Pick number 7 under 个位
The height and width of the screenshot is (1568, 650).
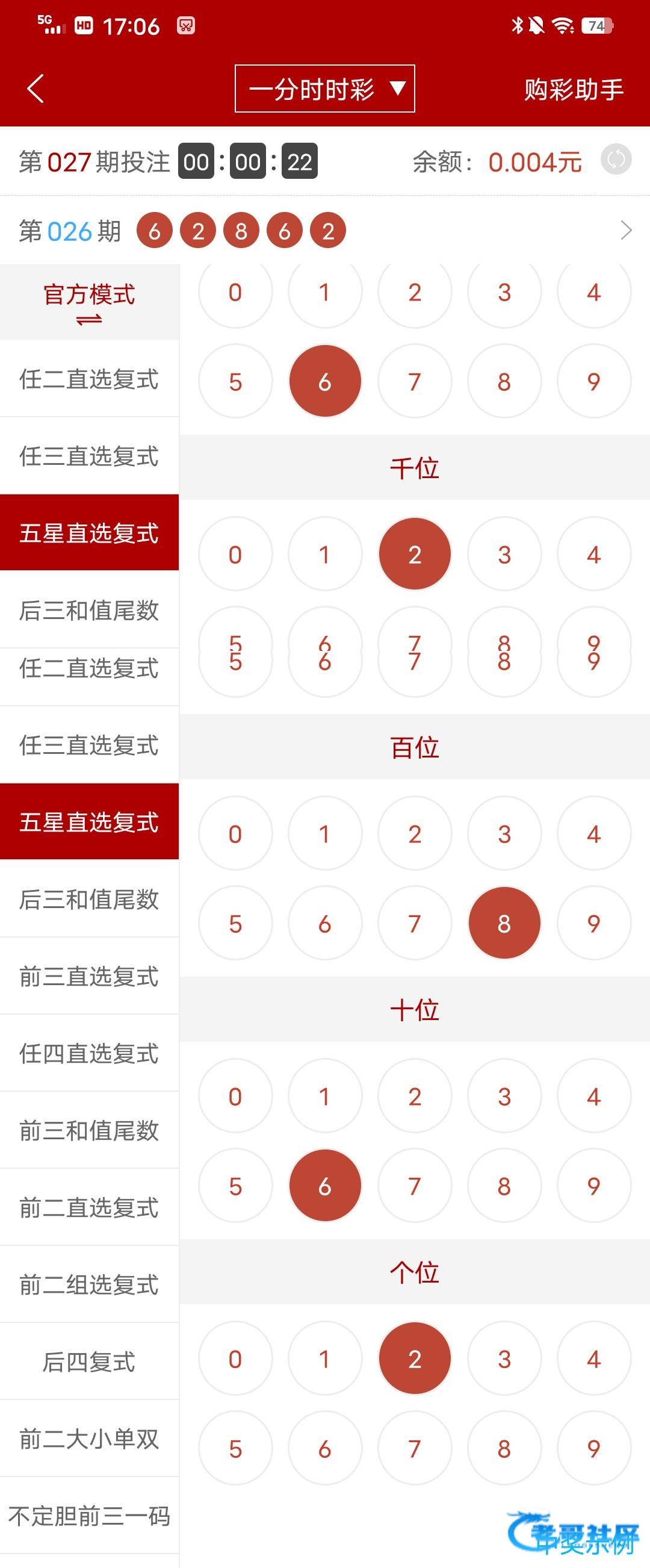[x=415, y=1449]
